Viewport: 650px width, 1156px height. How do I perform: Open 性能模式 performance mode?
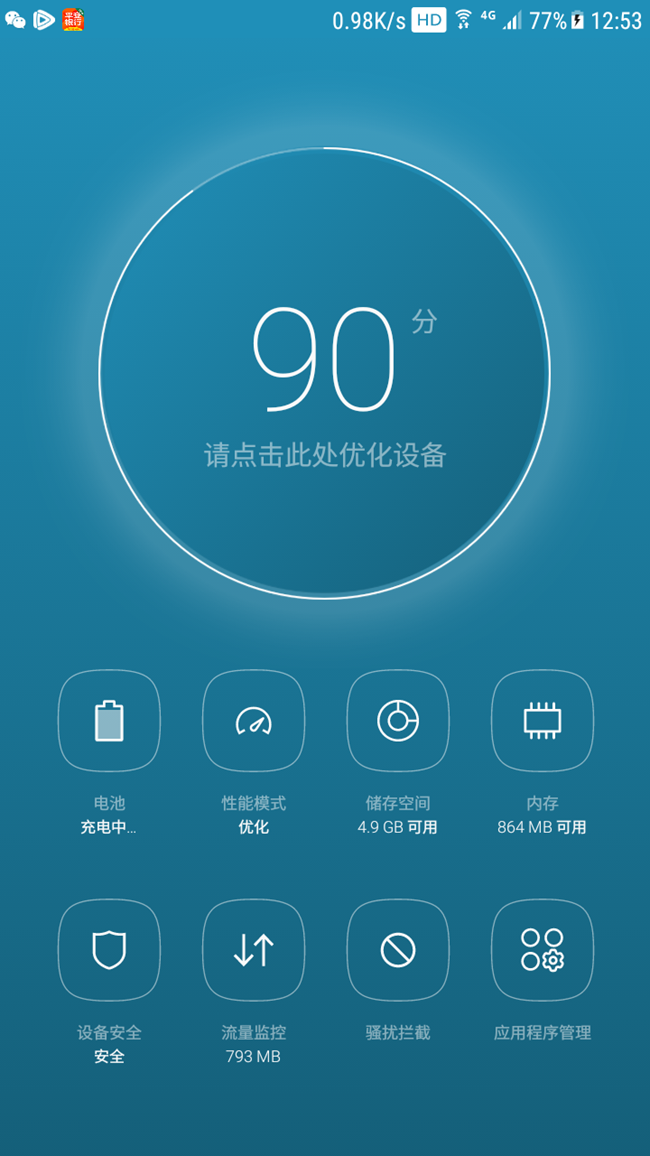[x=253, y=721]
